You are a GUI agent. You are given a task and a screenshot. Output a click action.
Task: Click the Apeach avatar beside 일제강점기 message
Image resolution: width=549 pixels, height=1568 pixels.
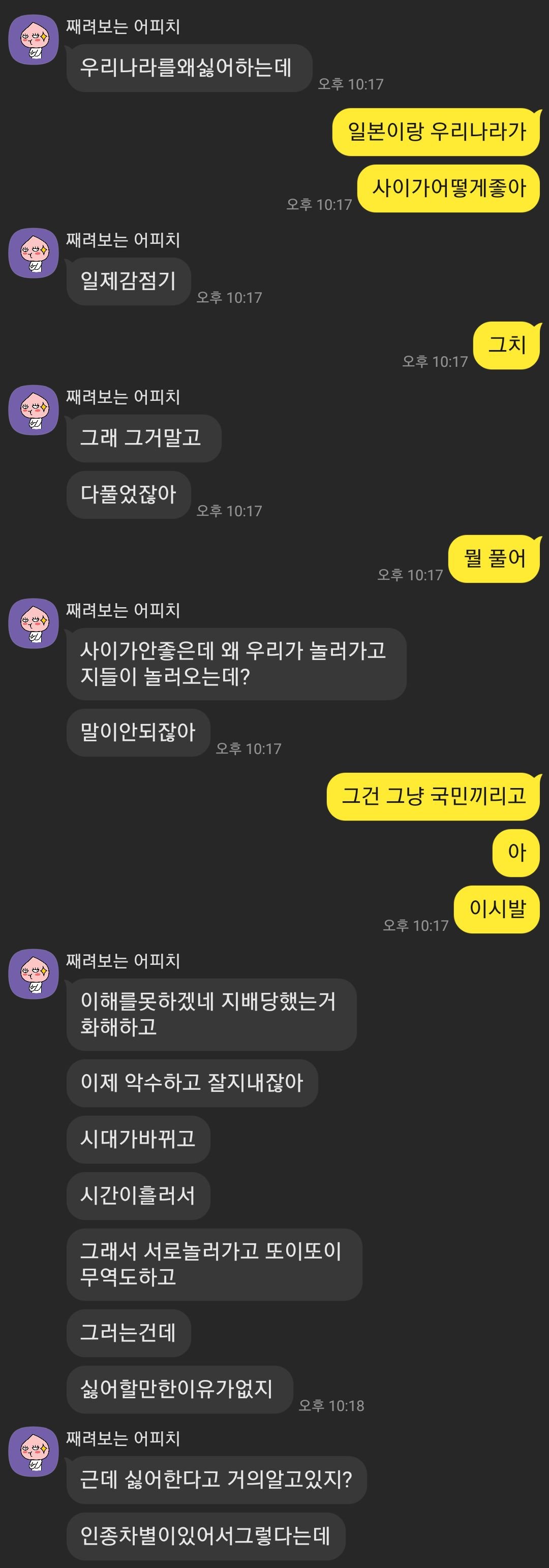tap(34, 256)
